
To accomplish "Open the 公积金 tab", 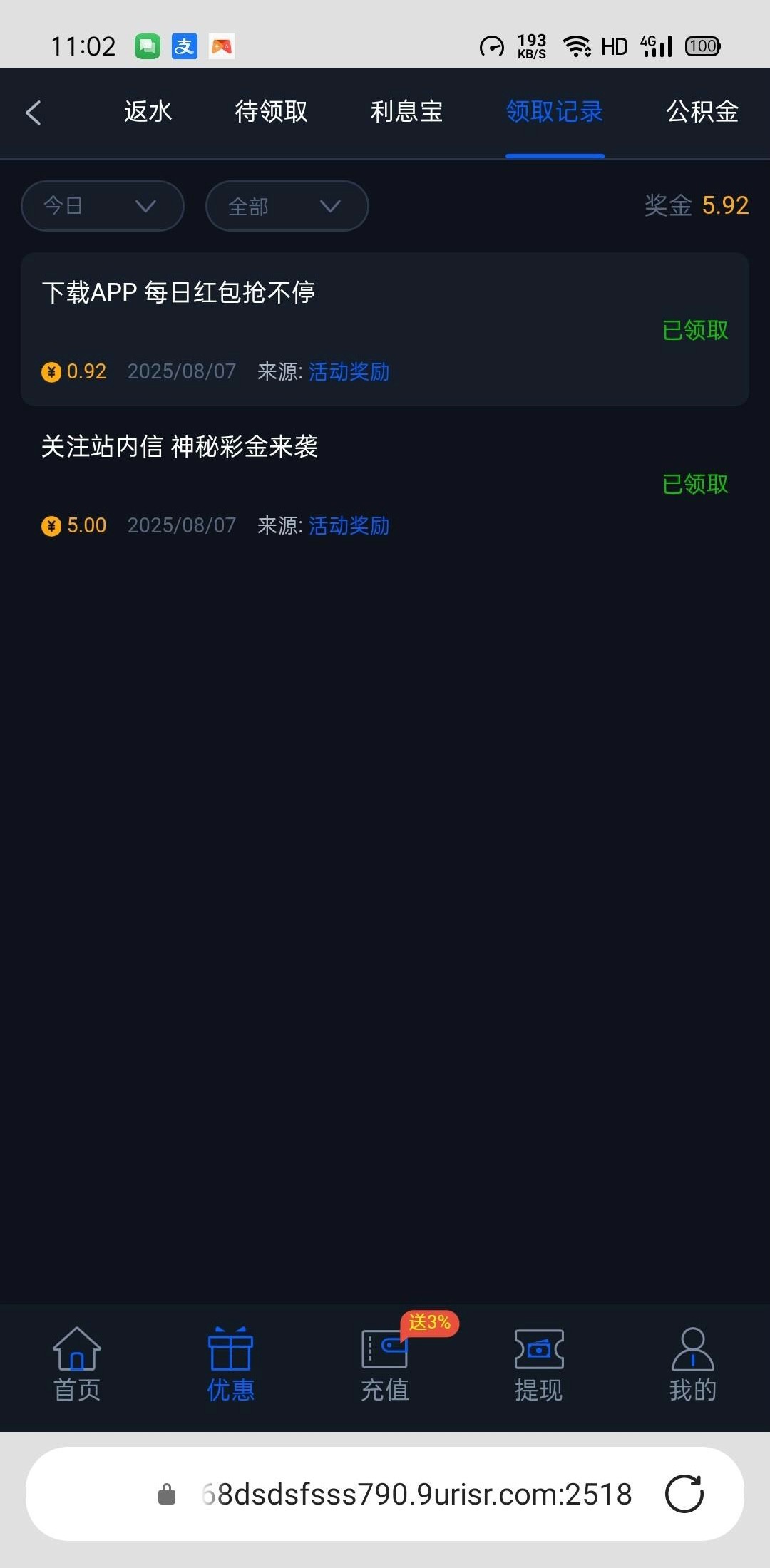I will (x=702, y=112).
